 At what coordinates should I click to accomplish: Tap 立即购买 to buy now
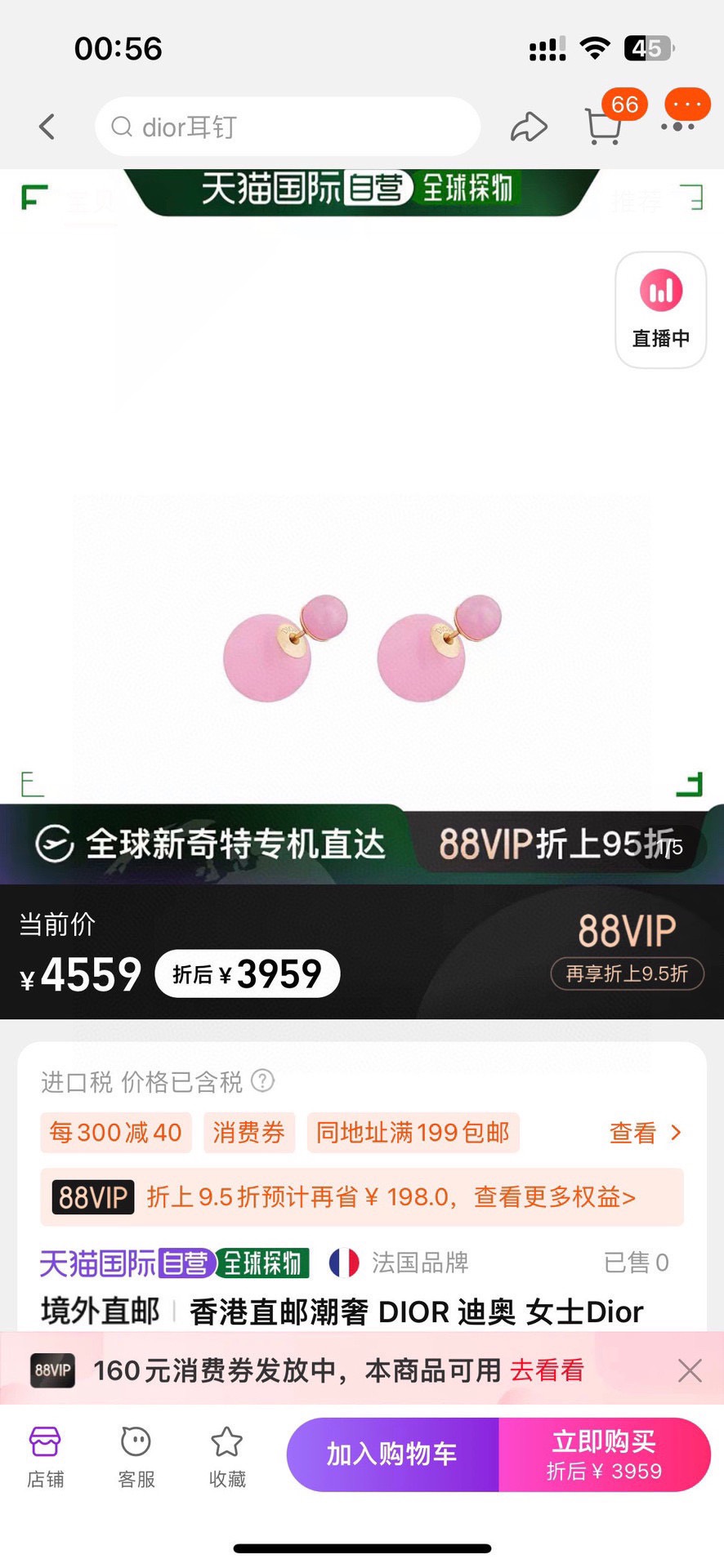tap(605, 1454)
